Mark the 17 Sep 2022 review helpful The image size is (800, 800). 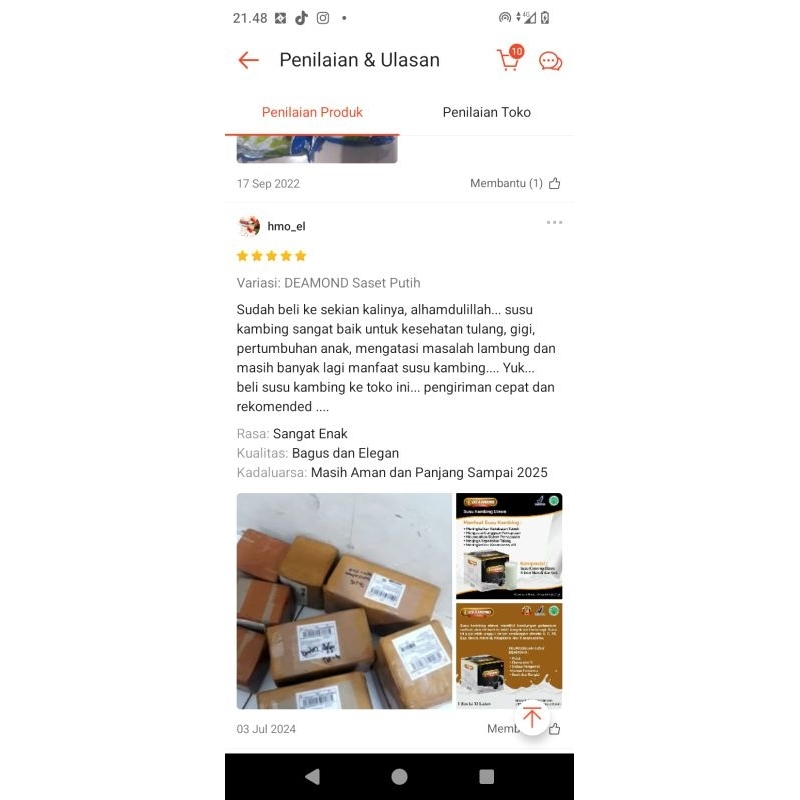[x=554, y=183]
